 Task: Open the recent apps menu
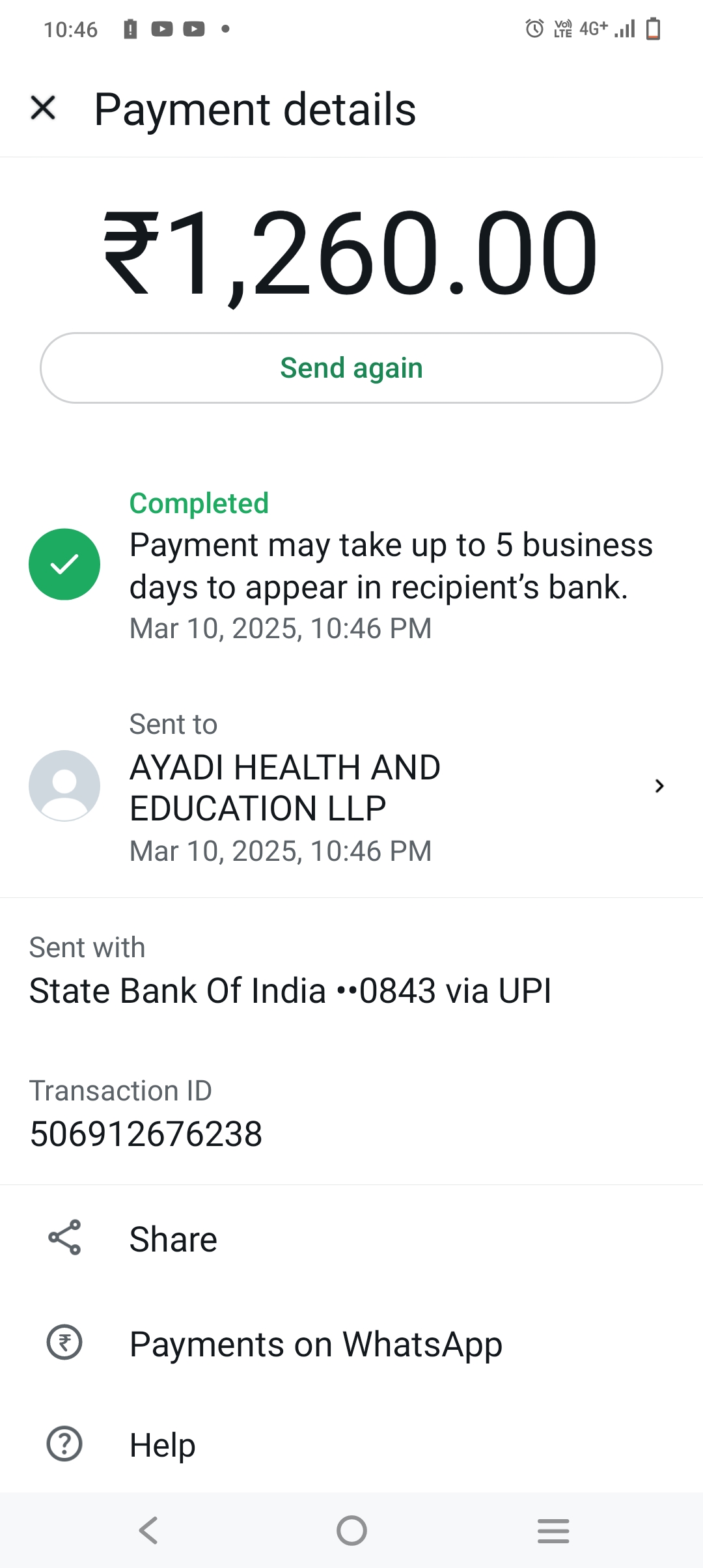click(x=553, y=1530)
